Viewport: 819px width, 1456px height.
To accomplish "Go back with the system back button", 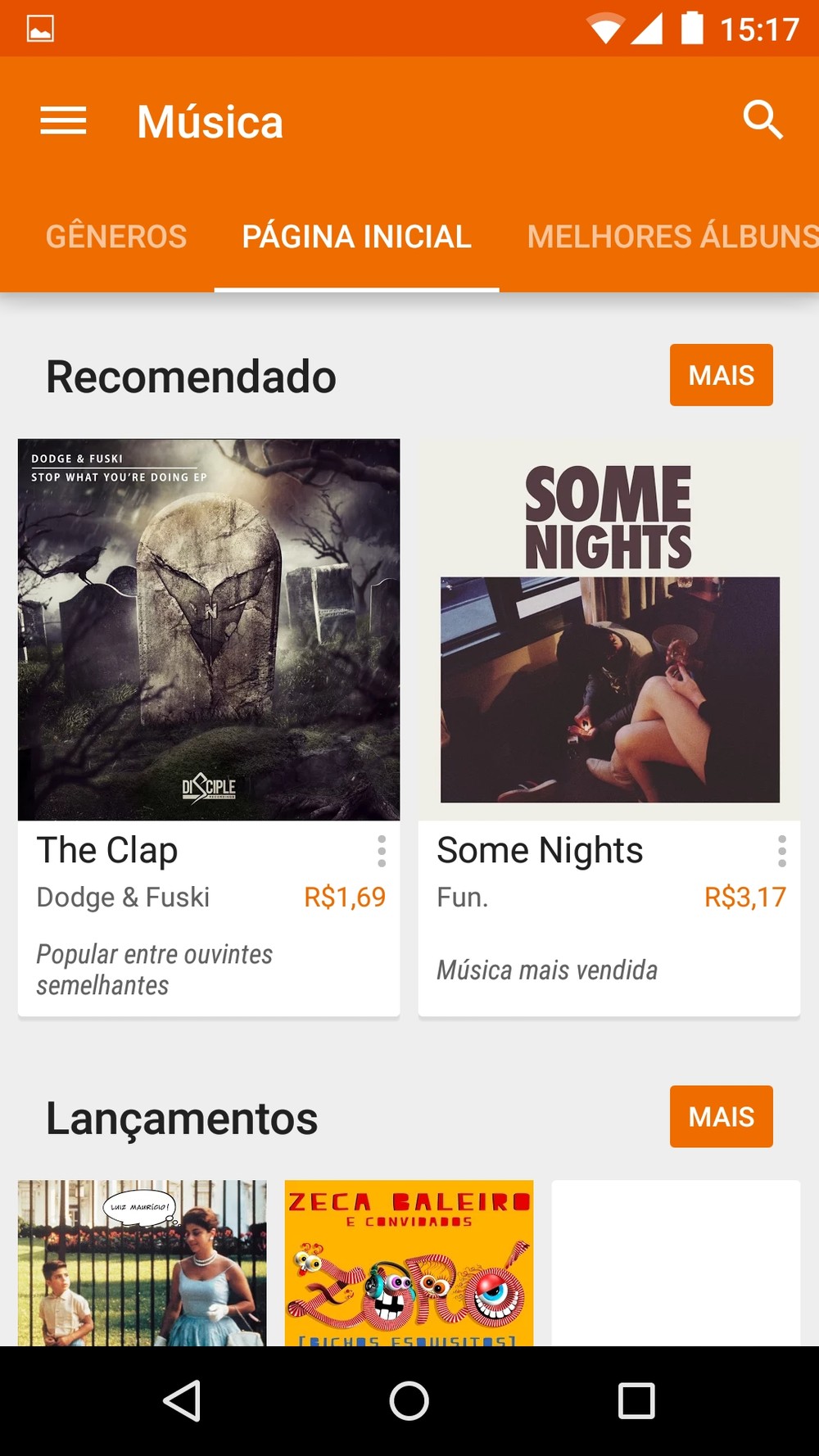I will (182, 1400).
